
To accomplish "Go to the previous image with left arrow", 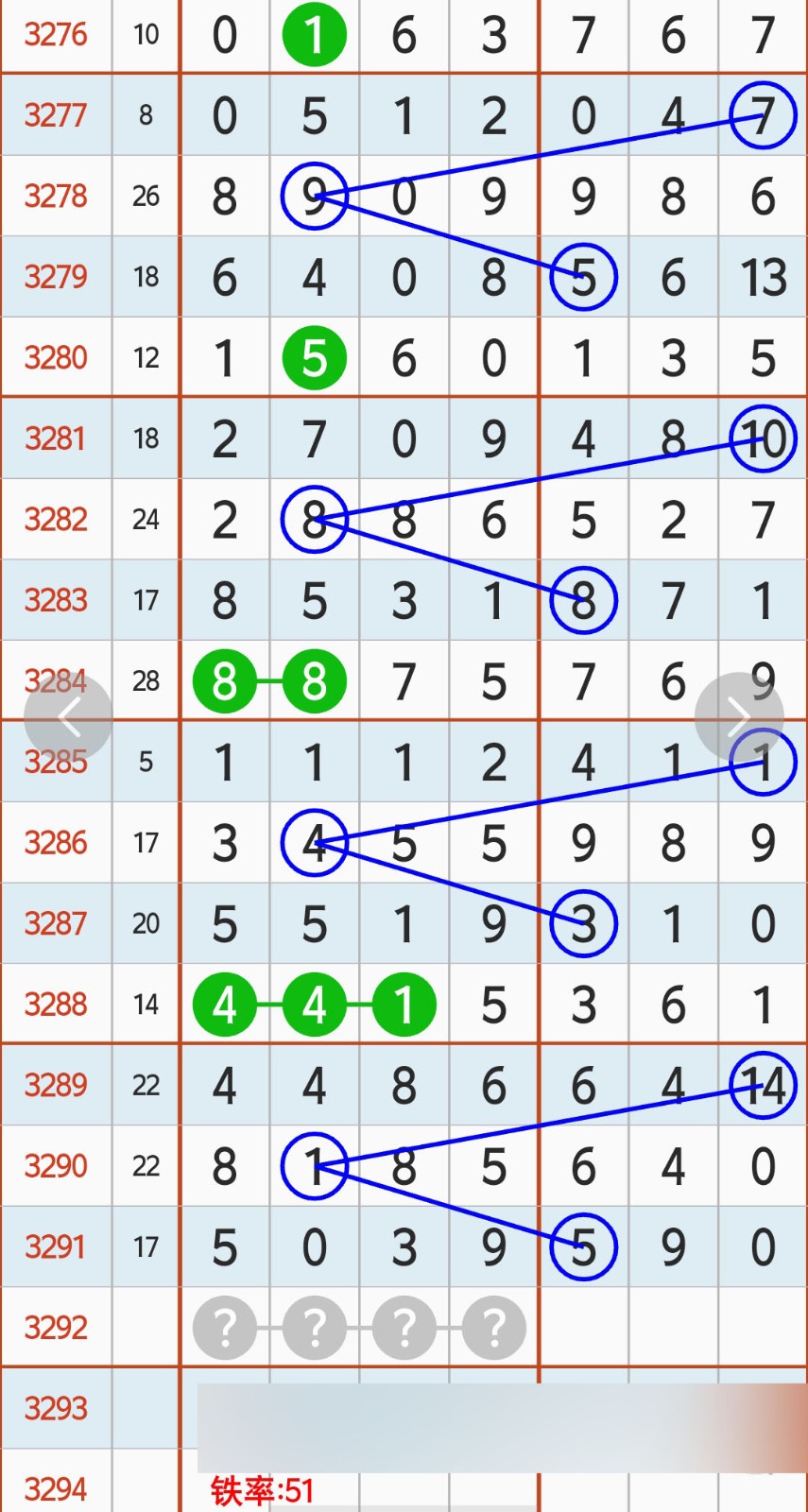I will [x=68, y=717].
